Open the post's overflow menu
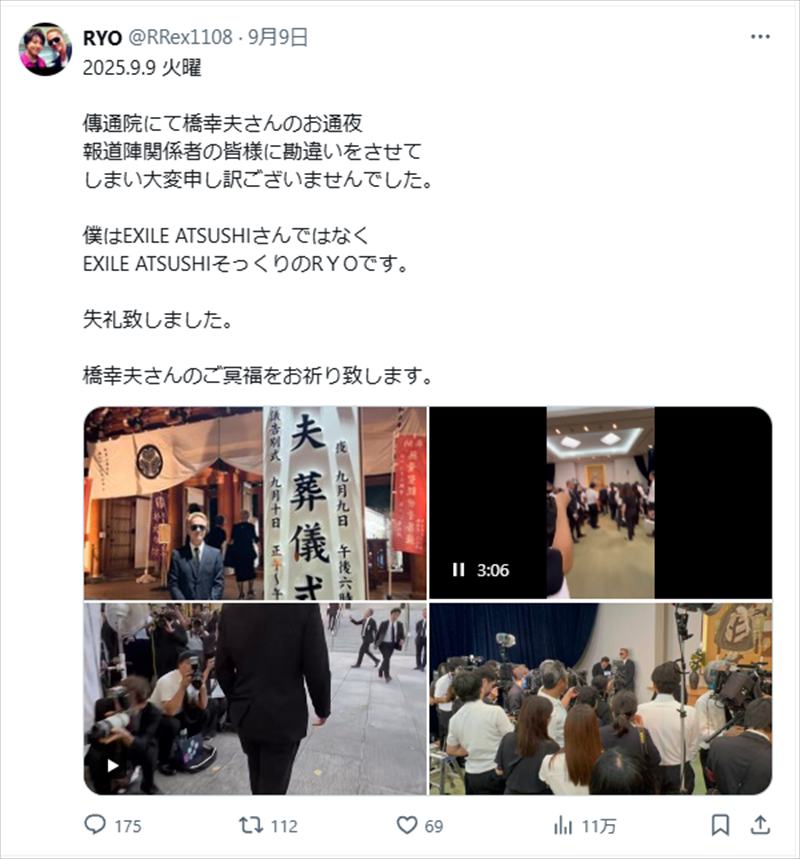The width and height of the screenshot is (800, 859). pyautogui.click(x=760, y=37)
